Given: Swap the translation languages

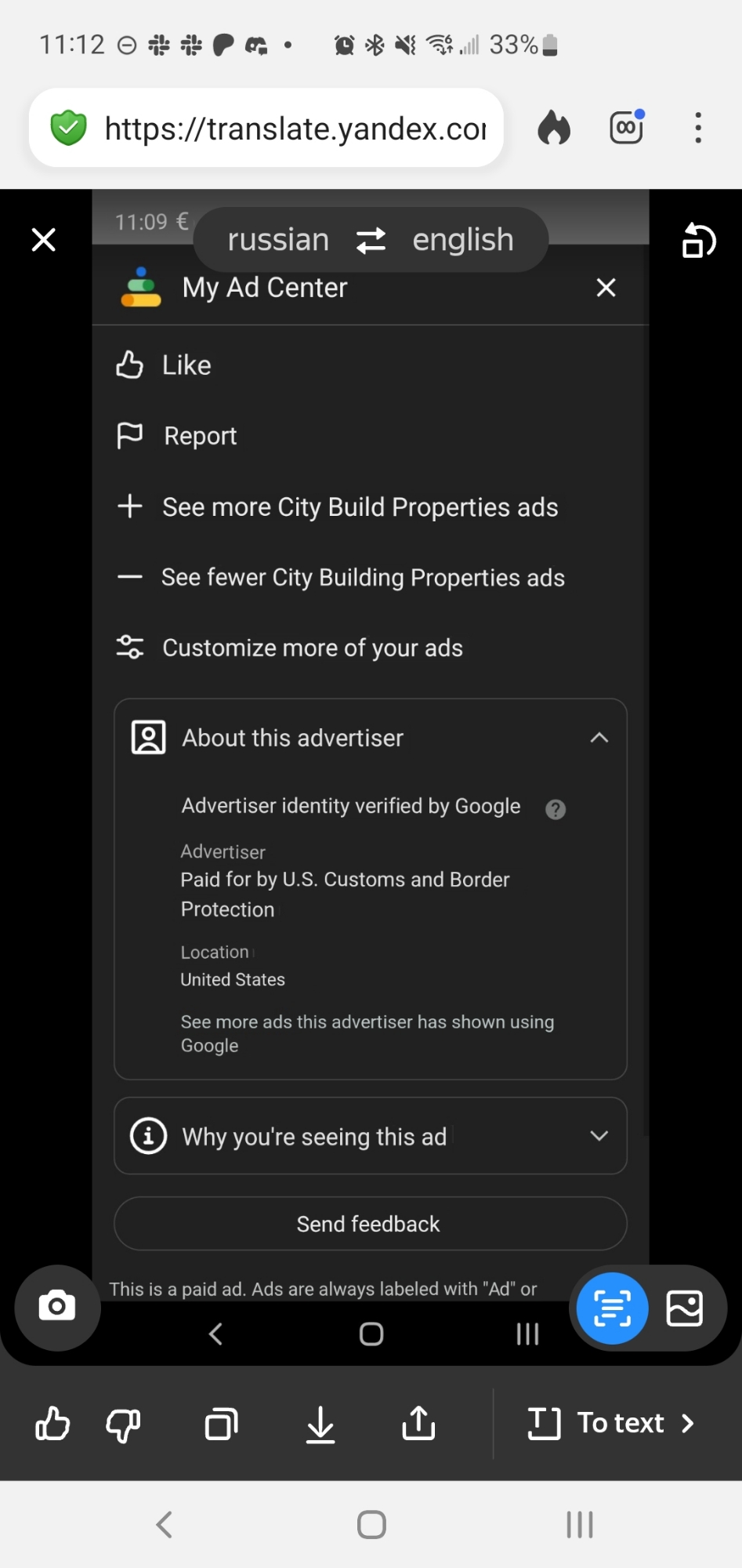Looking at the screenshot, I should (x=371, y=240).
